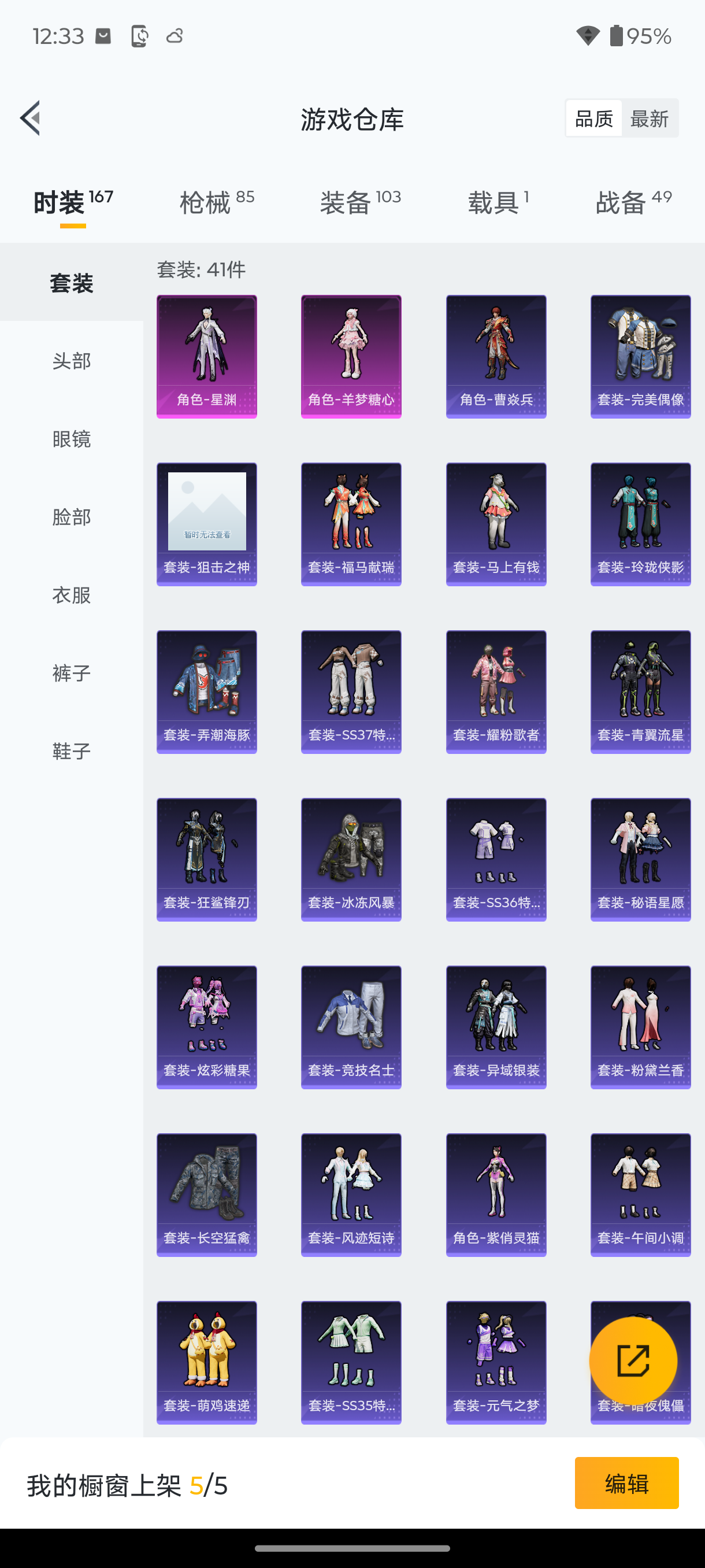The width and height of the screenshot is (705, 1568).
Task: Open the 角色-星渊 item
Action: coord(207,357)
